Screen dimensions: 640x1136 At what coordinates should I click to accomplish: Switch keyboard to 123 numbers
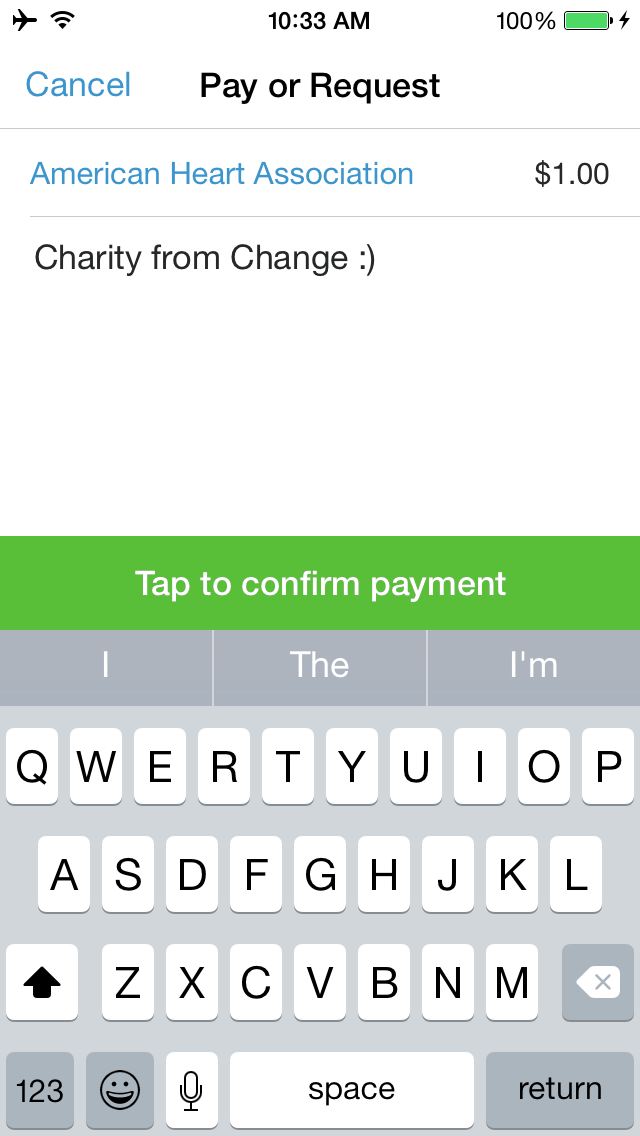pyautogui.click(x=40, y=1089)
